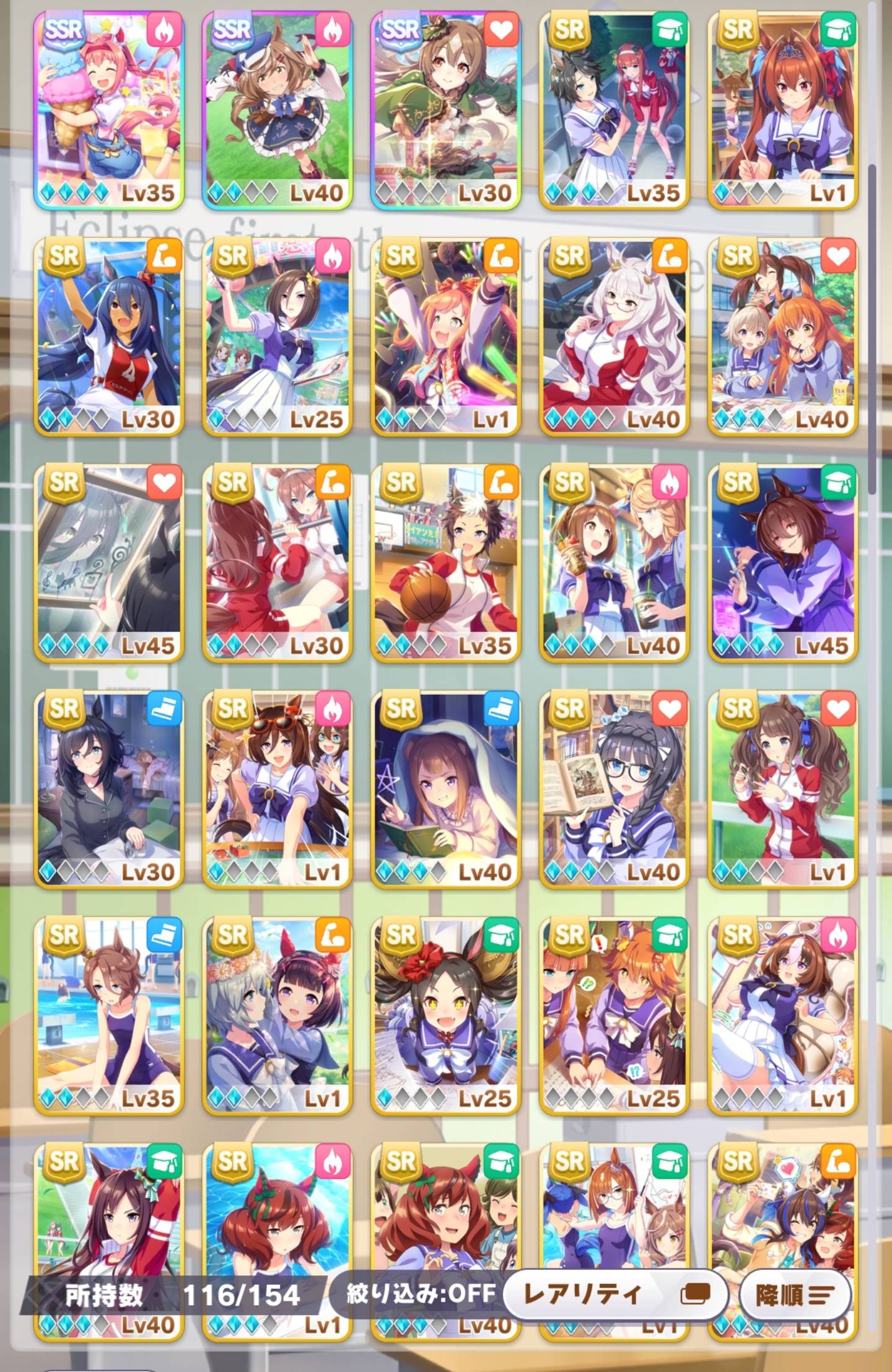
Task: Select SR basketball girl card Lv35
Action: pyautogui.click(x=446, y=563)
